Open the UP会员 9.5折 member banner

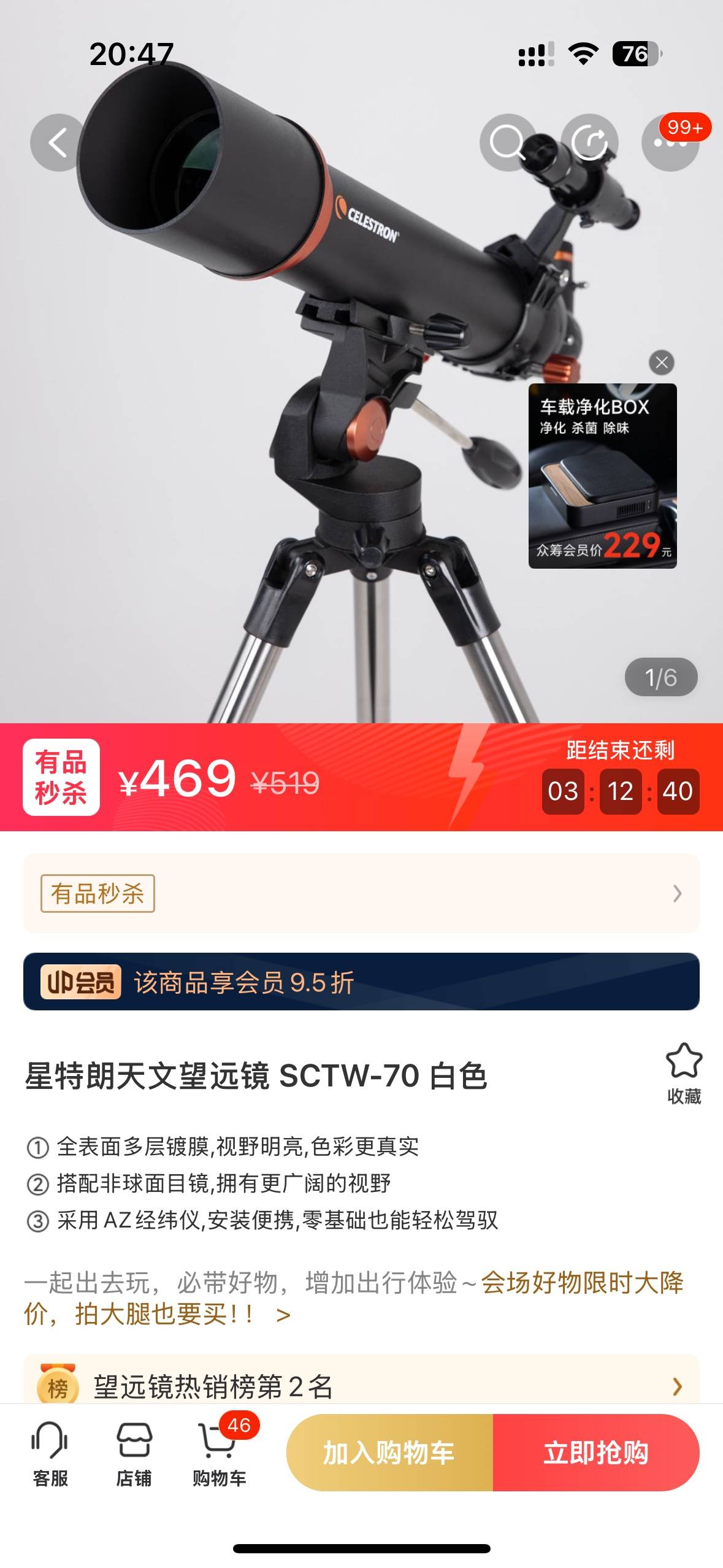click(361, 982)
